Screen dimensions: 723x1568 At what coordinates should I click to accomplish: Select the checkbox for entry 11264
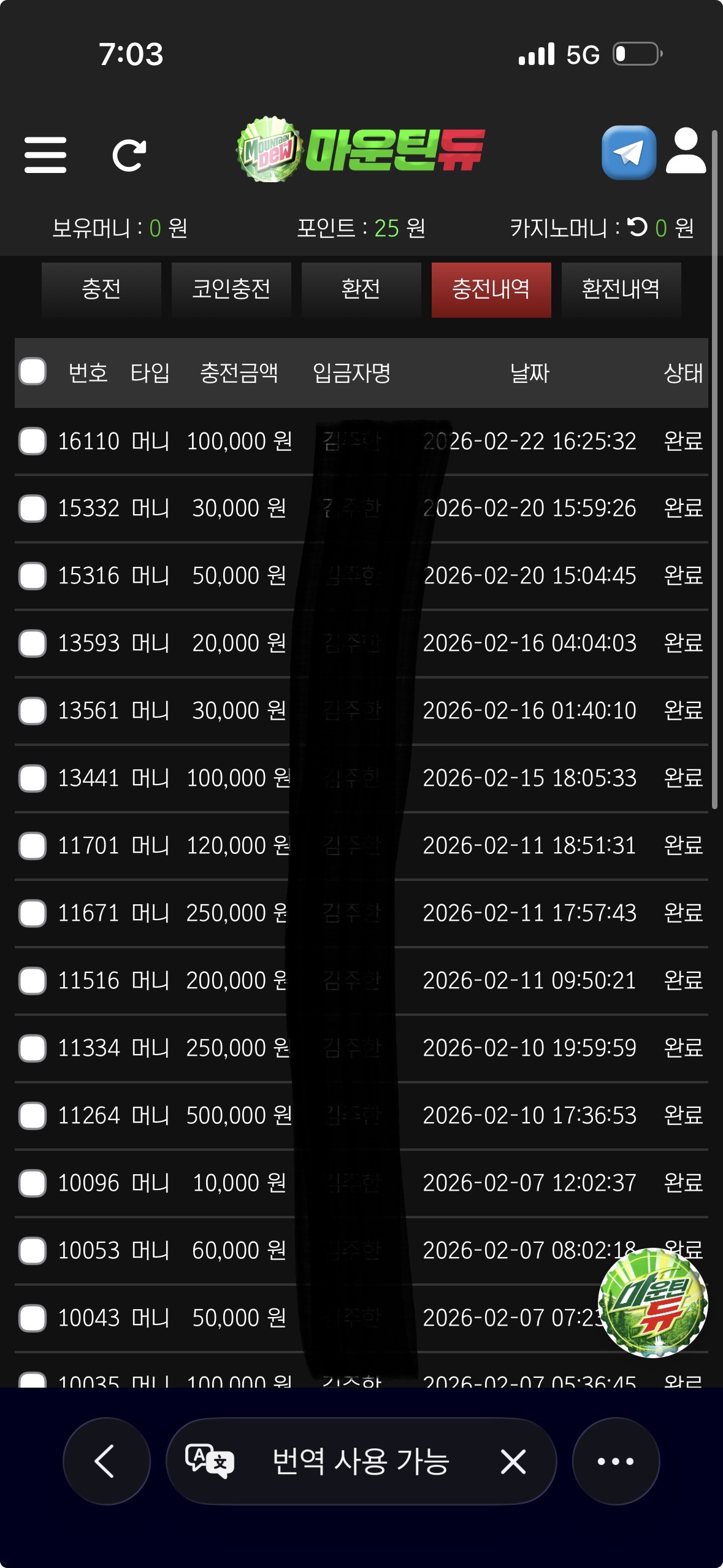point(33,1116)
